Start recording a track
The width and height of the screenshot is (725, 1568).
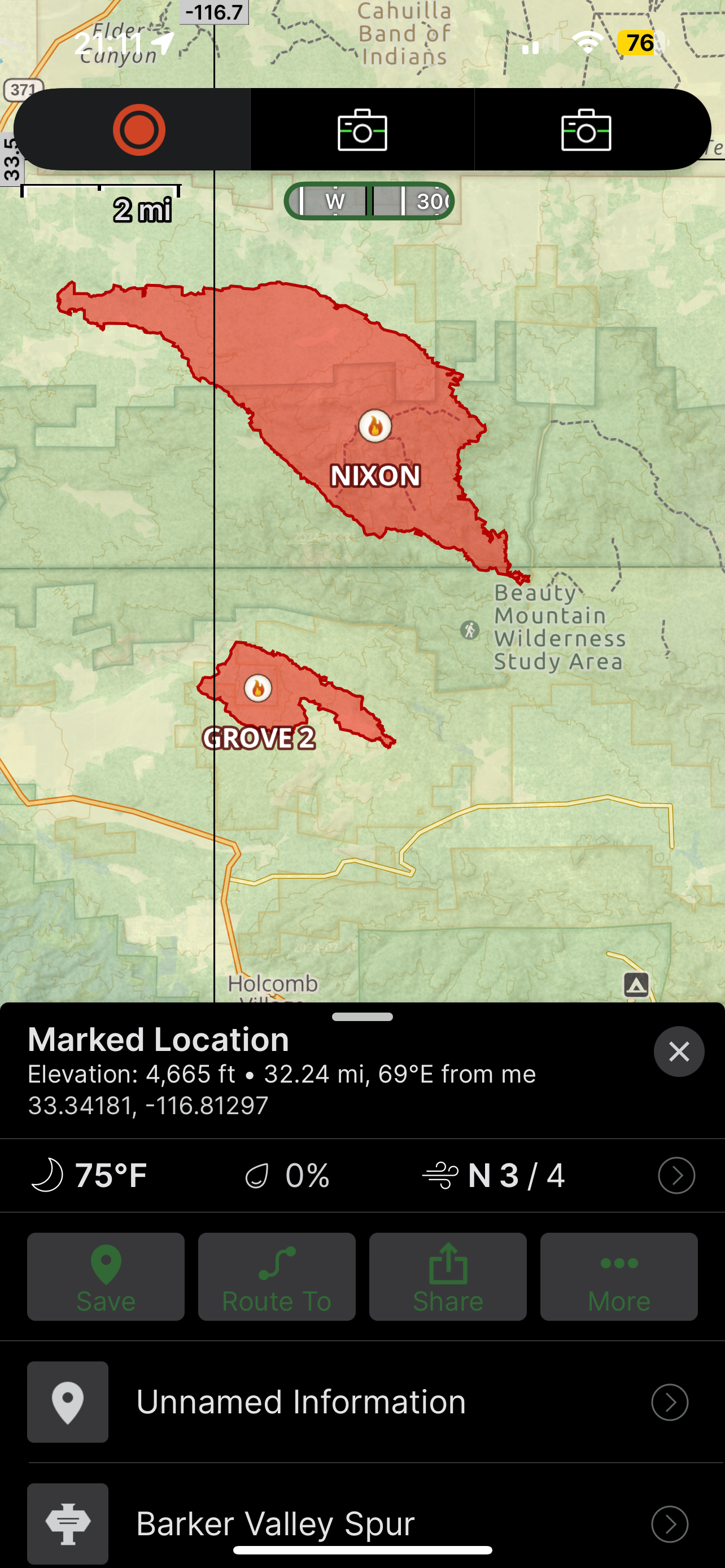(x=139, y=130)
